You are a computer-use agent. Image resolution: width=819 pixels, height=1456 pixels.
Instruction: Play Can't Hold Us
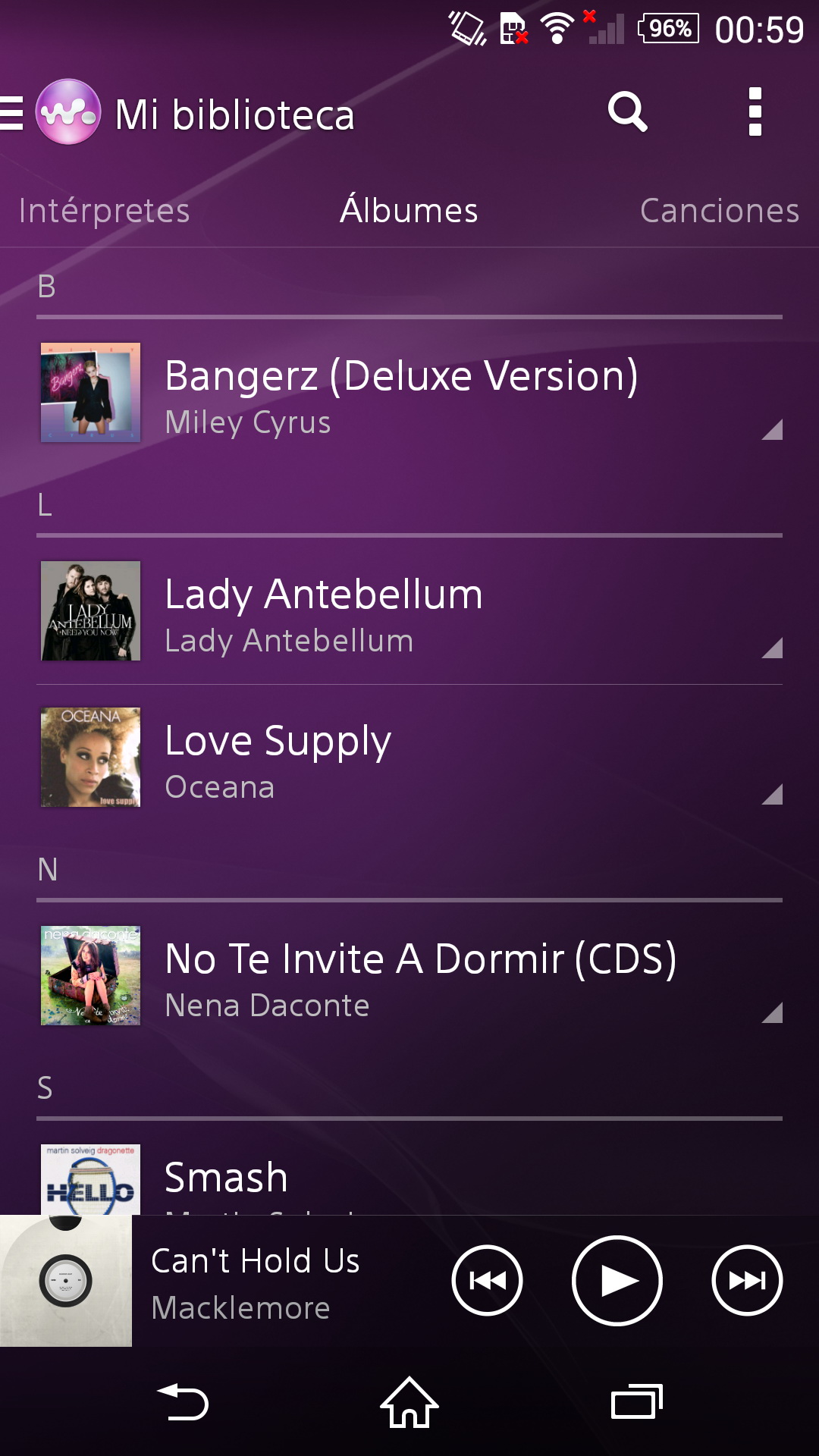click(617, 1281)
